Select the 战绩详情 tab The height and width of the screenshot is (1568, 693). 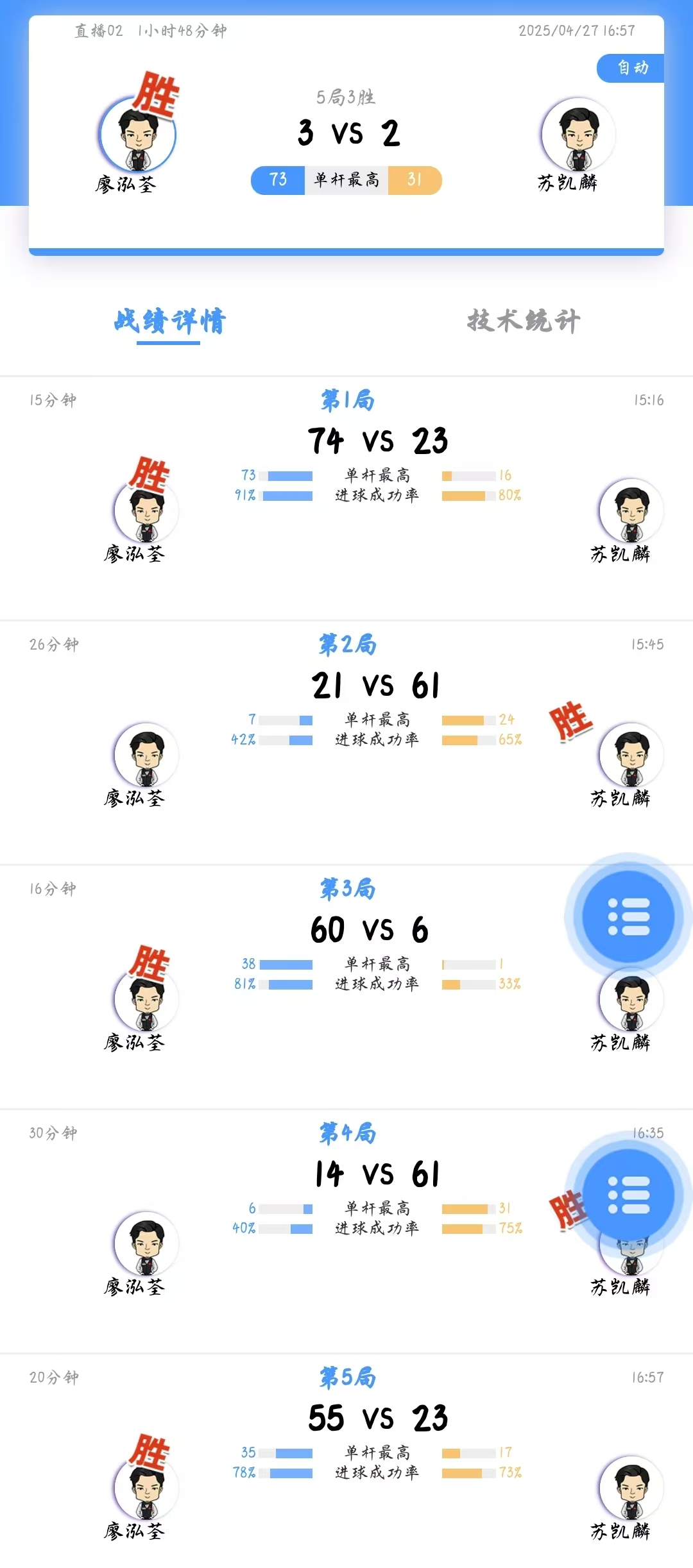coord(169,321)
